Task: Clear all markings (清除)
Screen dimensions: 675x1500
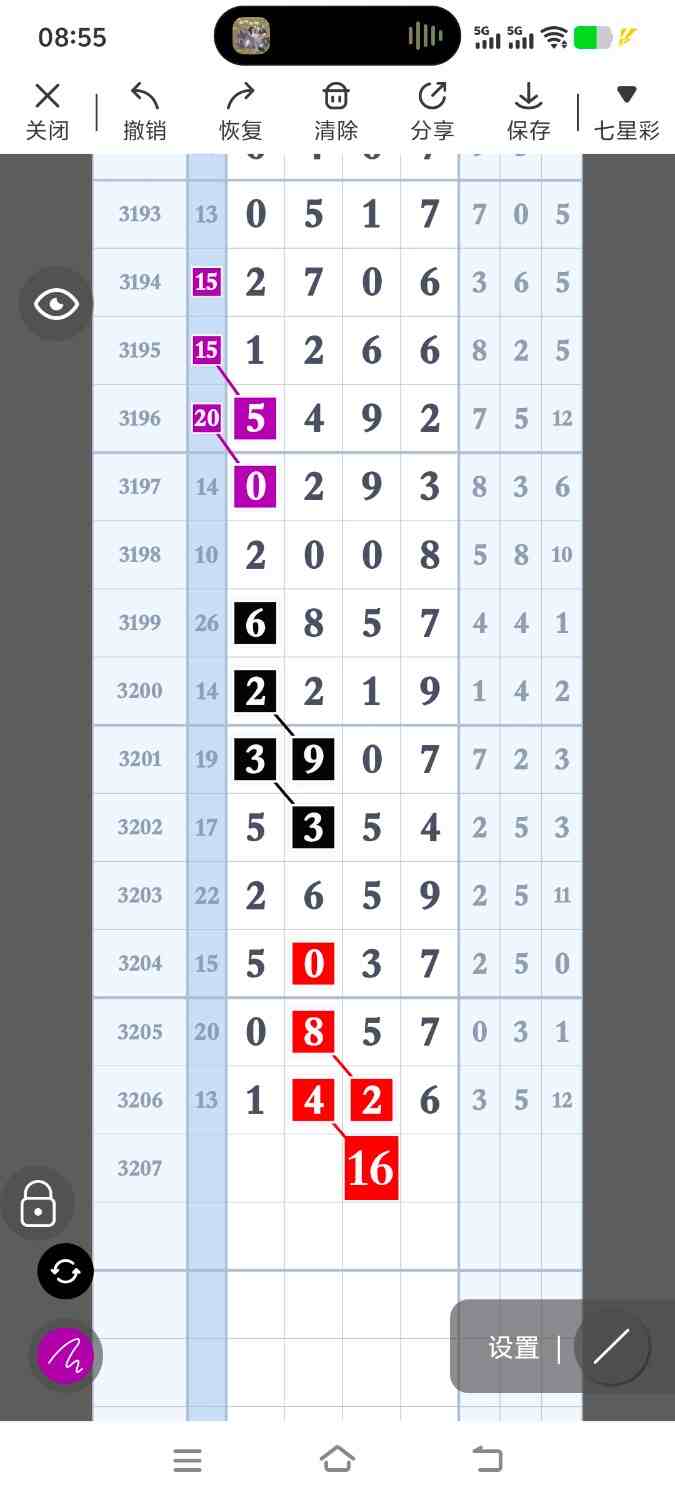Action: [x=336, y=111]
